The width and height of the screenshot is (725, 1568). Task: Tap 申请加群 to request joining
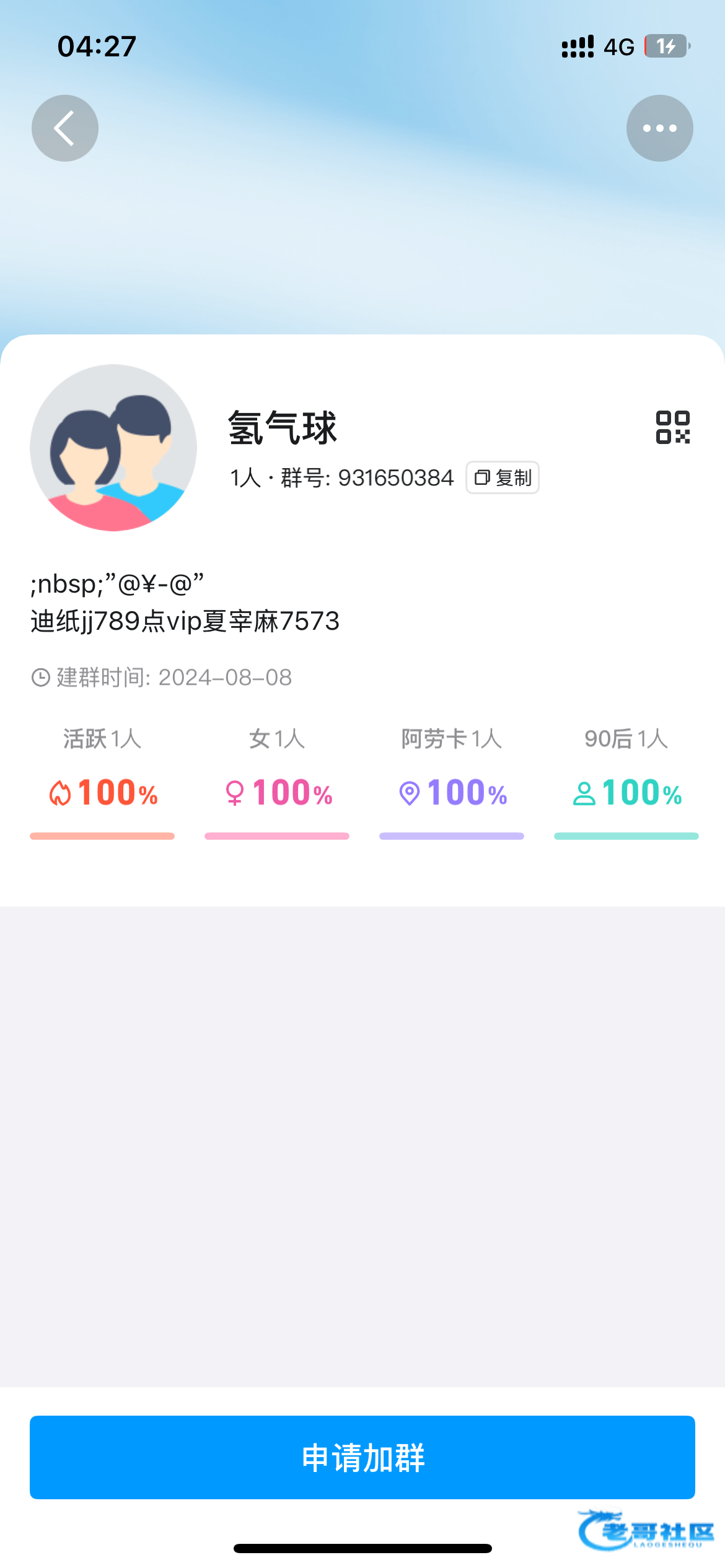pos(362,1457)
